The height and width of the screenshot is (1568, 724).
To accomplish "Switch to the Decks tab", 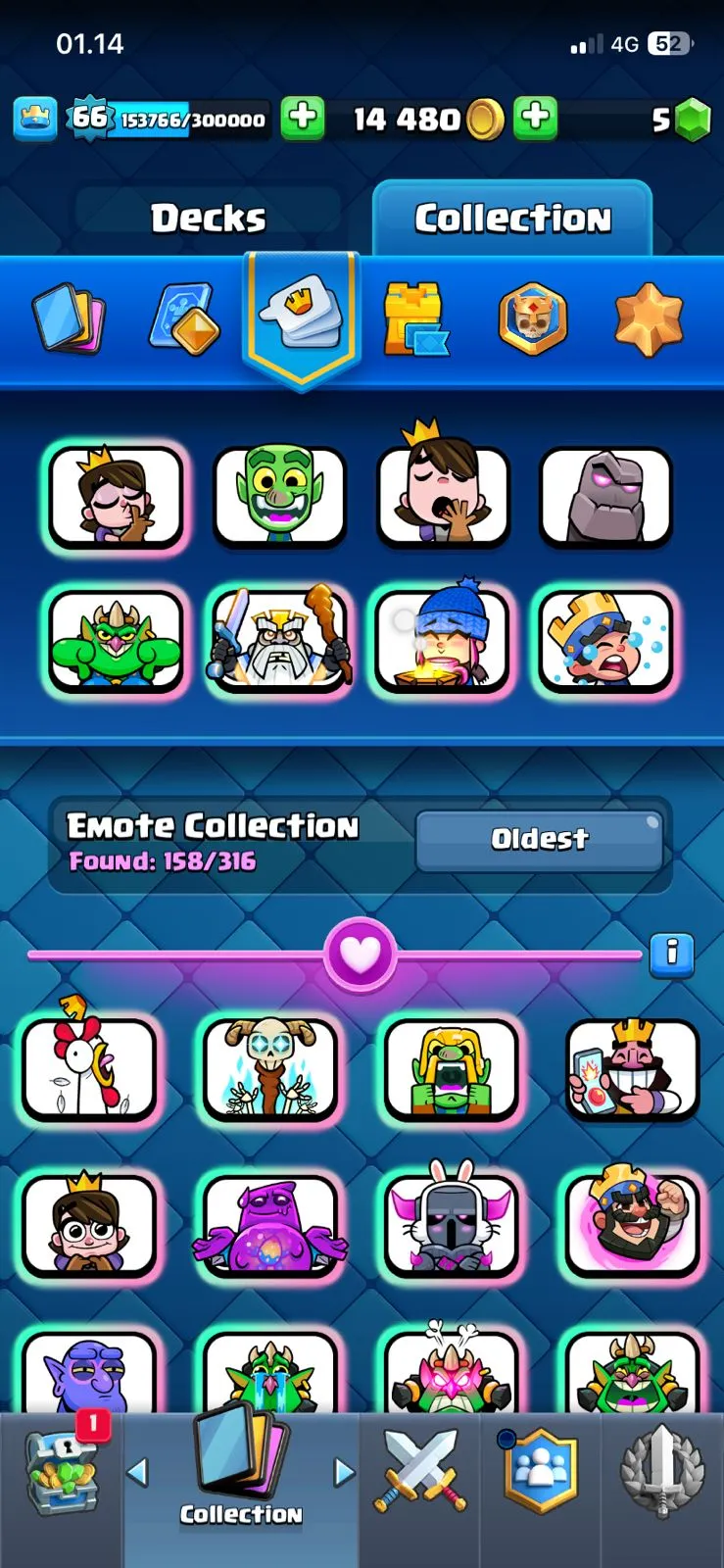I will click(x=208, y=218).
